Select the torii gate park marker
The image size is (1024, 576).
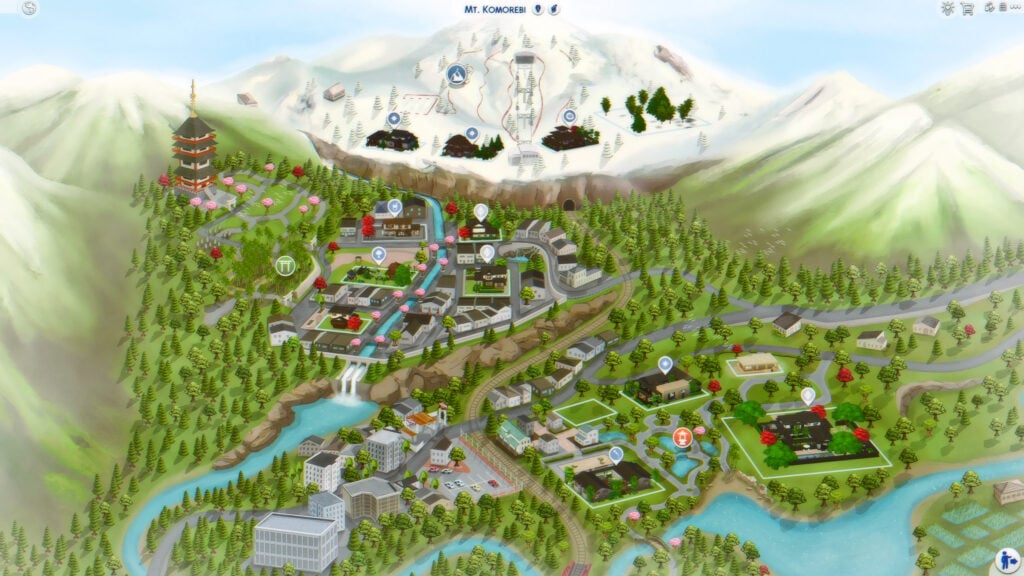click(x=283, y=265)
